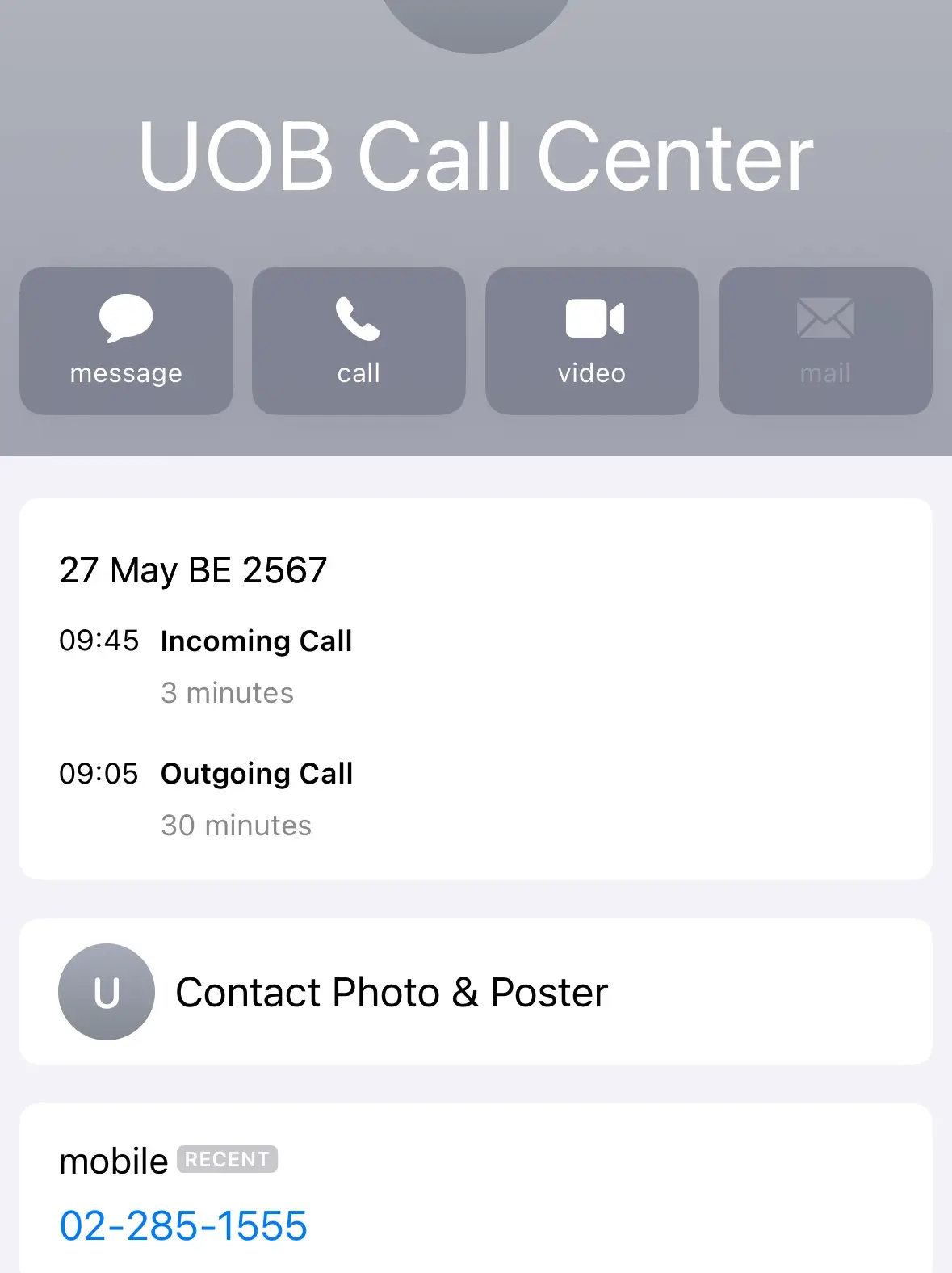Start a video call with the contact

tap(592, 341)
